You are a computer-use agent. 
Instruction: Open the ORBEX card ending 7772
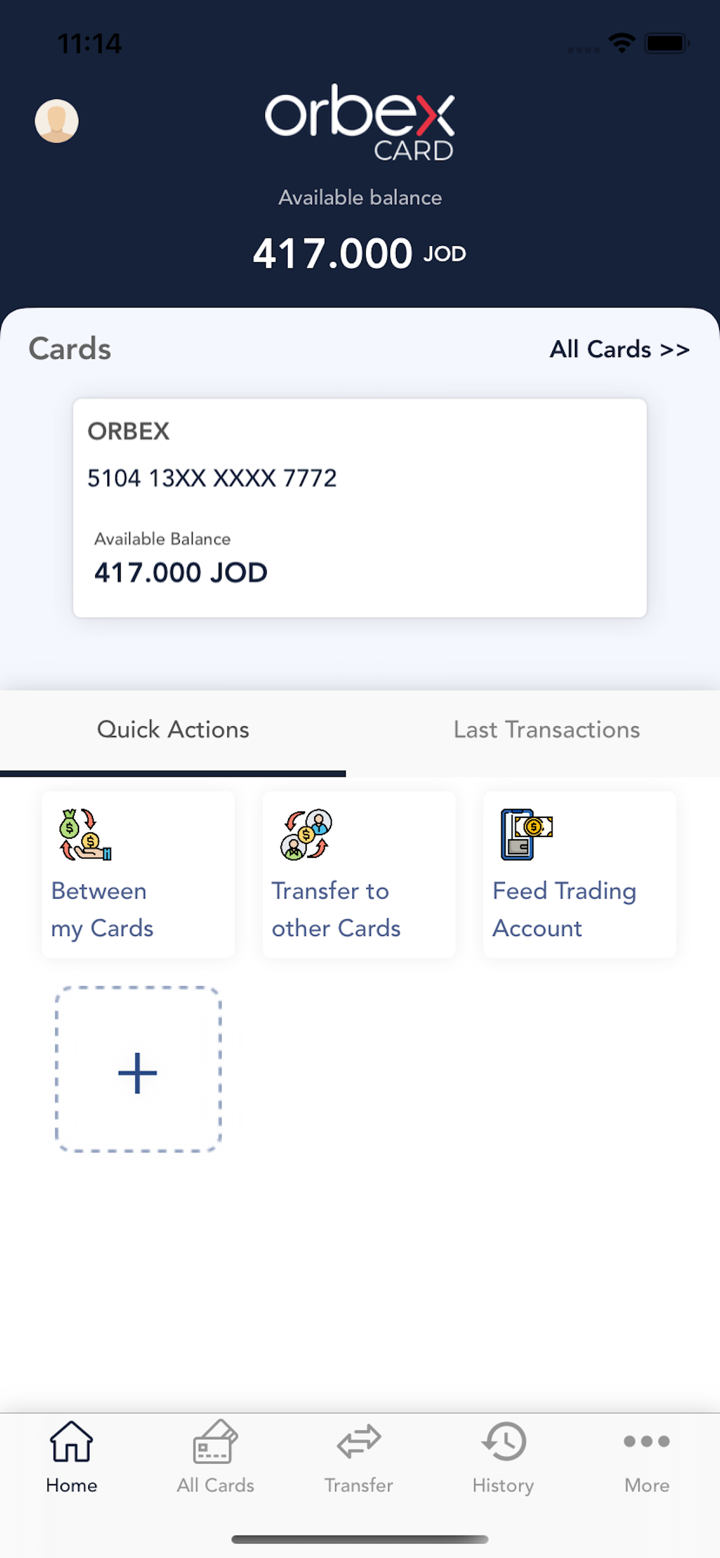(360, 508)
